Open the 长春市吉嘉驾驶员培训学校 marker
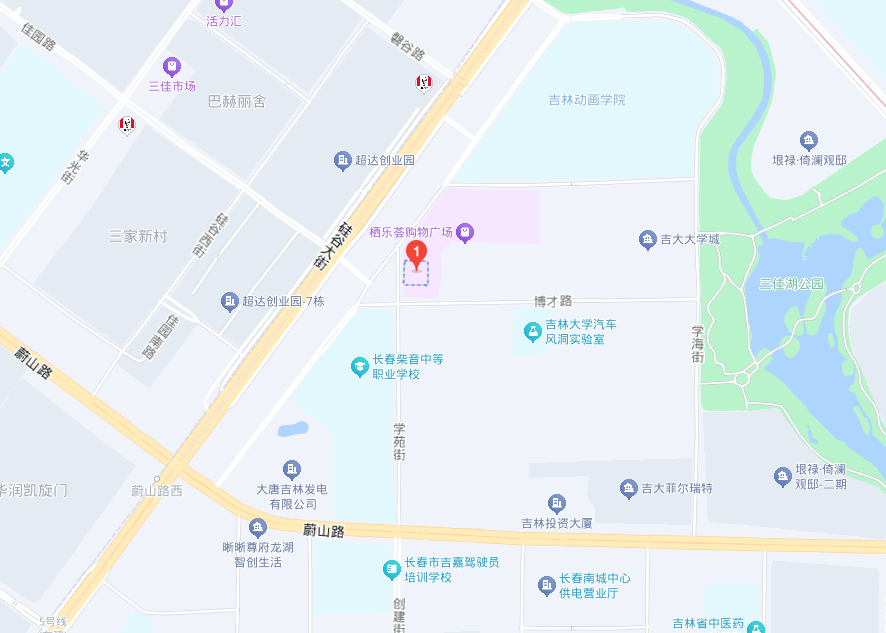Image resolution: width=886 pixels, height=633 pixels. click(x=391, y=570)
